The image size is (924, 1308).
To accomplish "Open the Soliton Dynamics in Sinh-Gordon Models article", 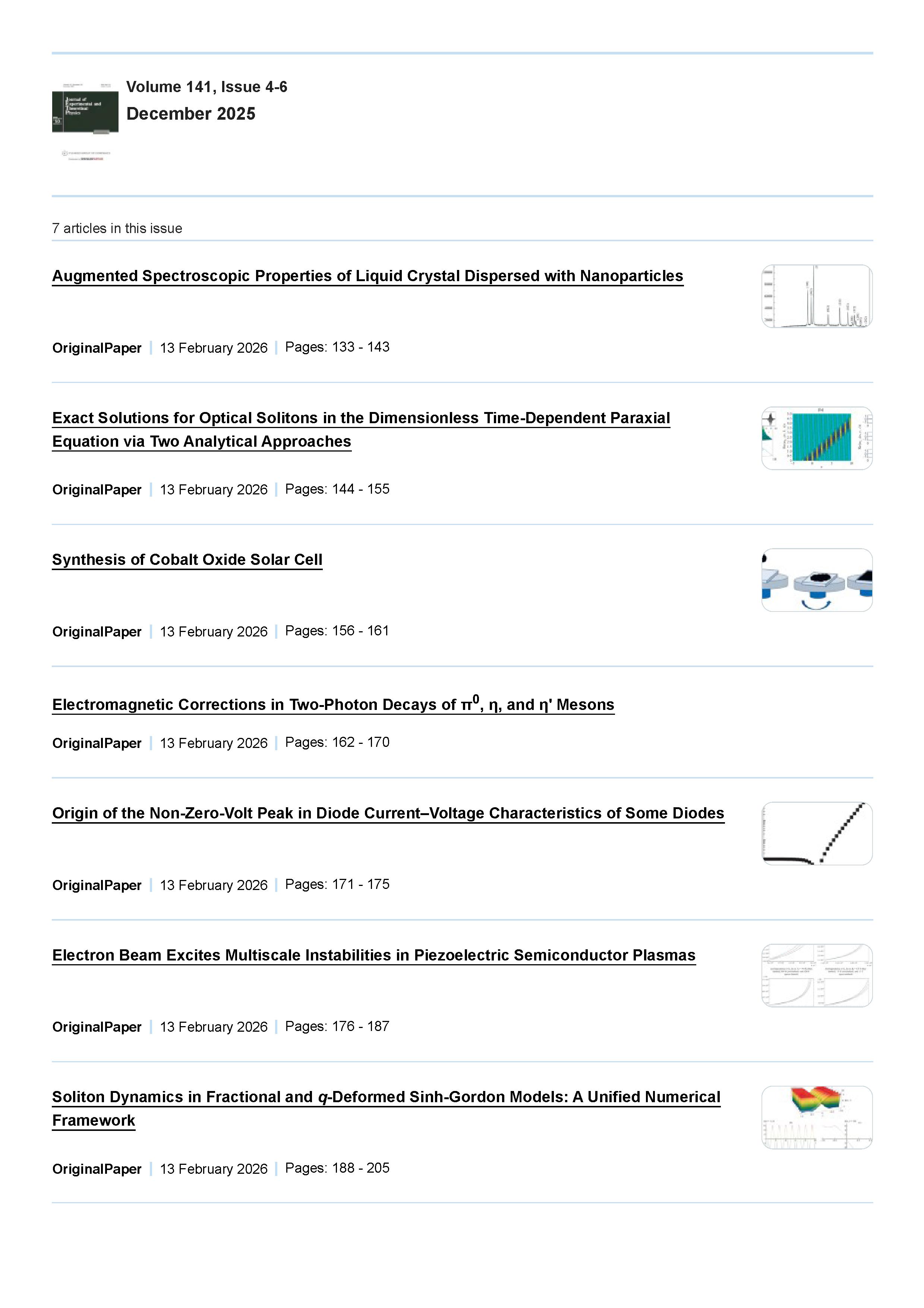I will (386, 1097).
